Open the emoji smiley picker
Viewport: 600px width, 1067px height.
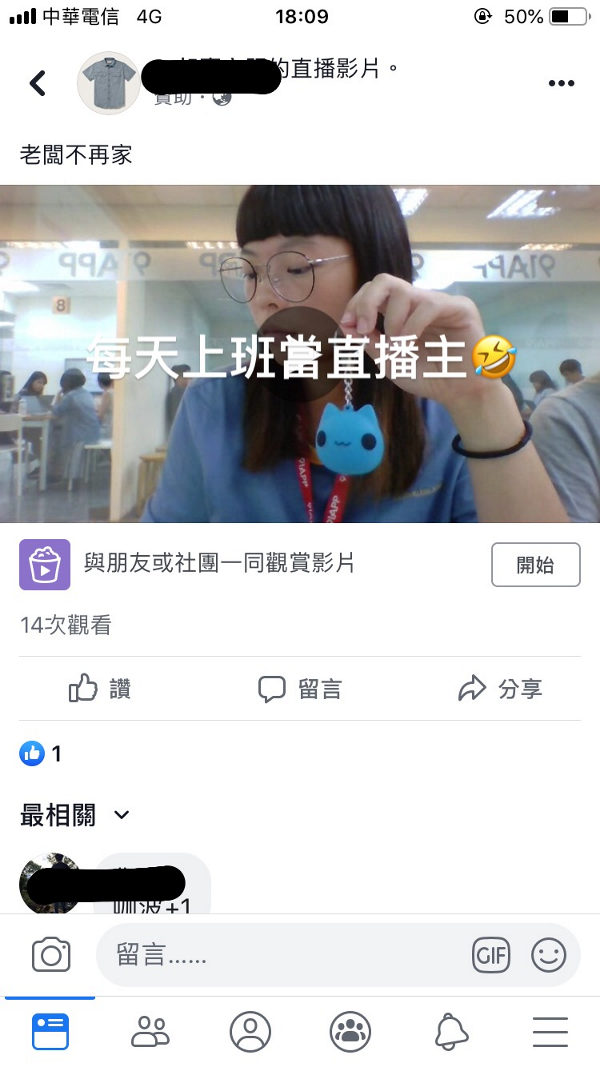point(549,956)
